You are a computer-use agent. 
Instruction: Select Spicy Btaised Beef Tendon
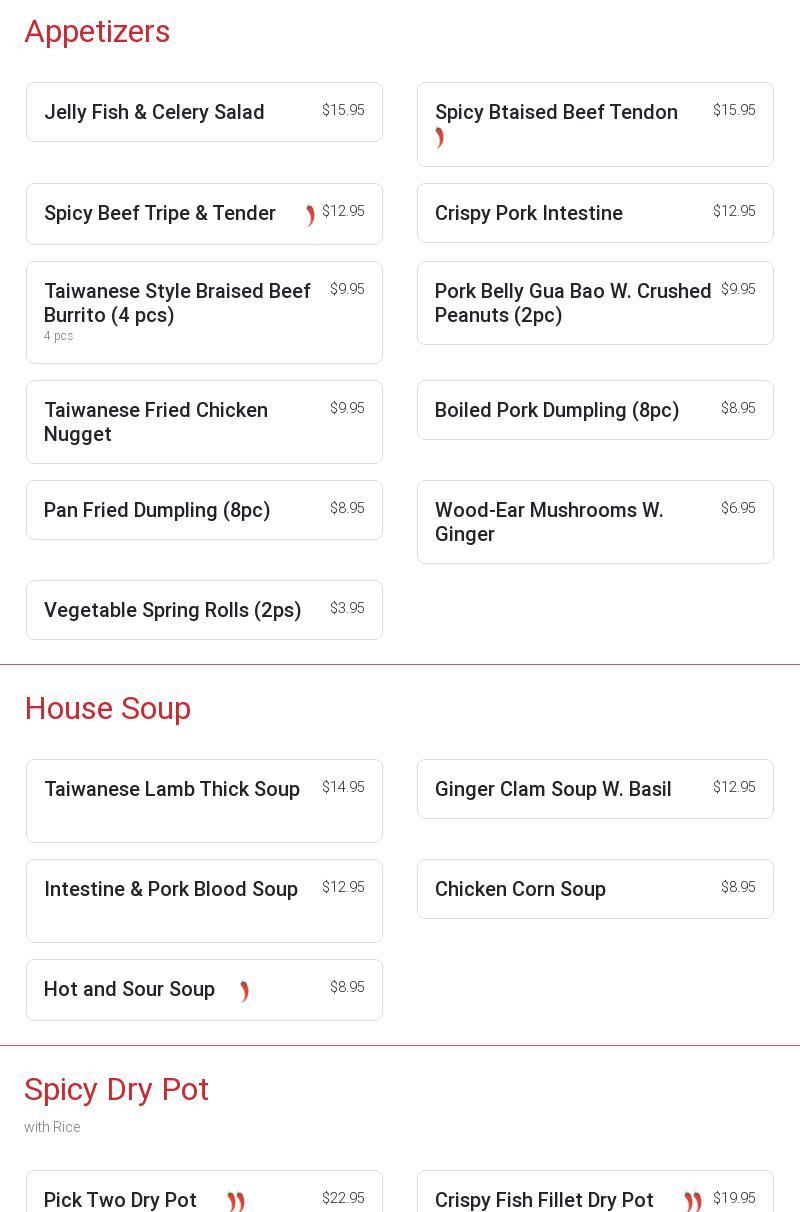595,124
